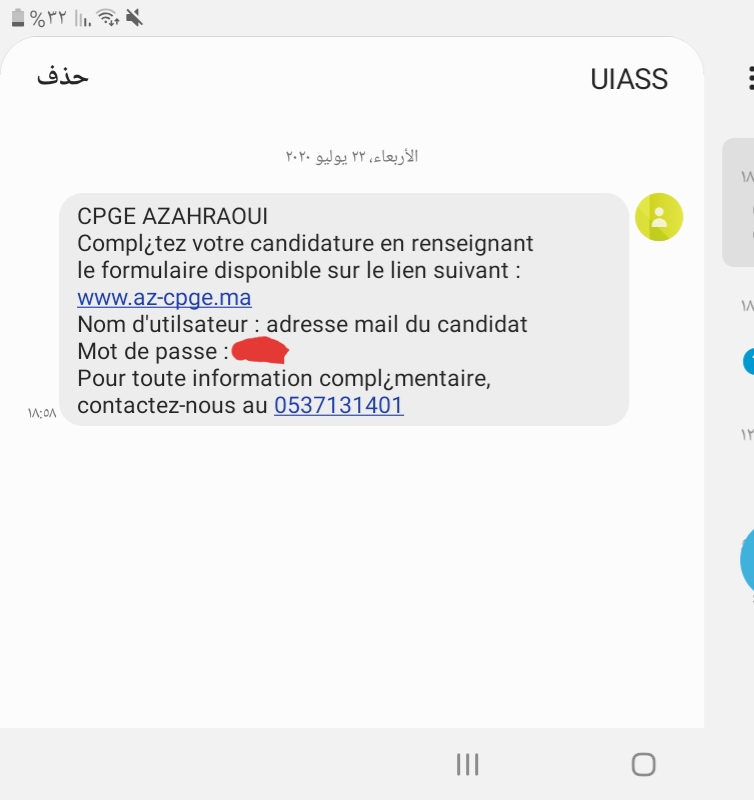Open the UIASS sender contact avatar
This screenshot has height=800, width=754.
(659, 217)
